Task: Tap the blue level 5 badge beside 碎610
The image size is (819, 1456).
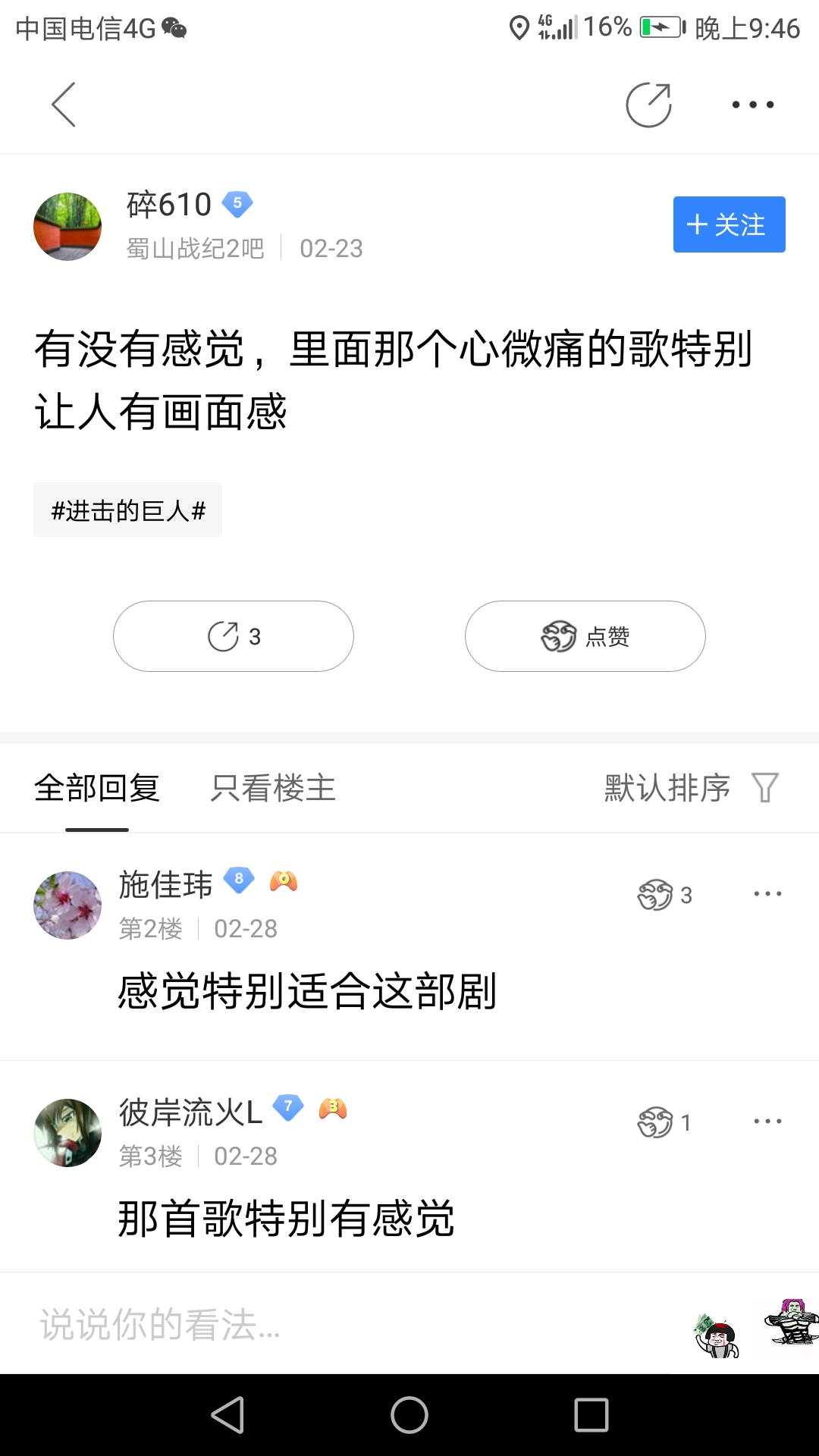Action: 237,203
